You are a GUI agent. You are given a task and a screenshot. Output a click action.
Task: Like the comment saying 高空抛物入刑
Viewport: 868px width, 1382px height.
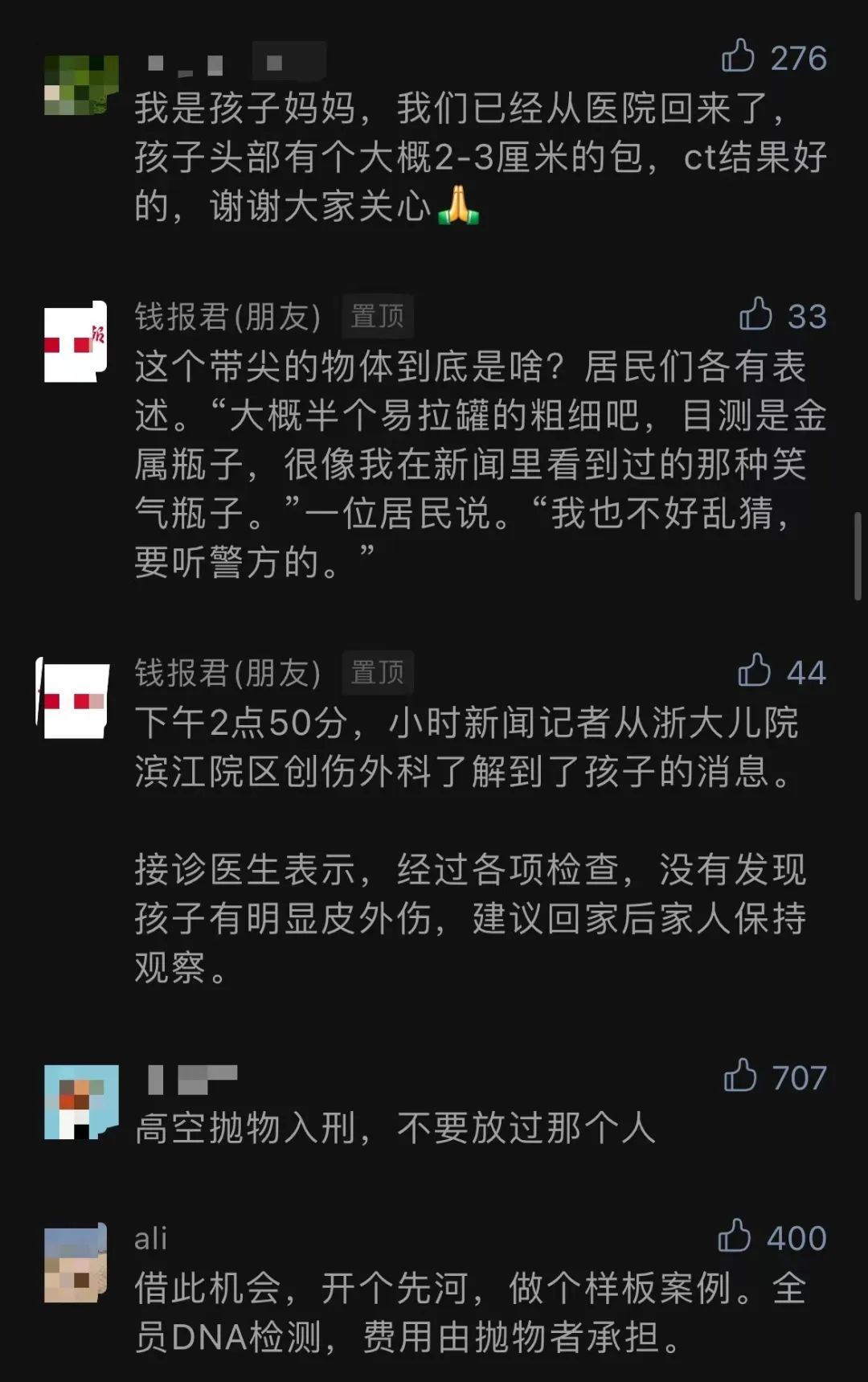739,1076
